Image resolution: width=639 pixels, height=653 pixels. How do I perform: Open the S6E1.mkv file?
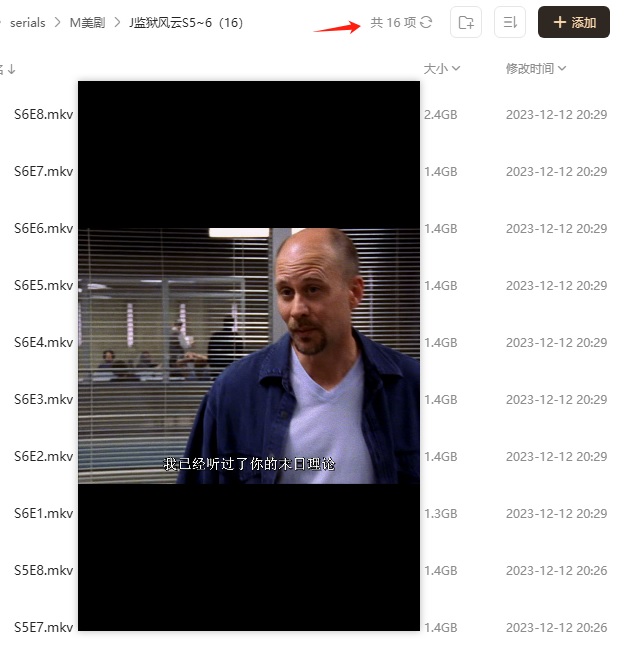(43, 514)
